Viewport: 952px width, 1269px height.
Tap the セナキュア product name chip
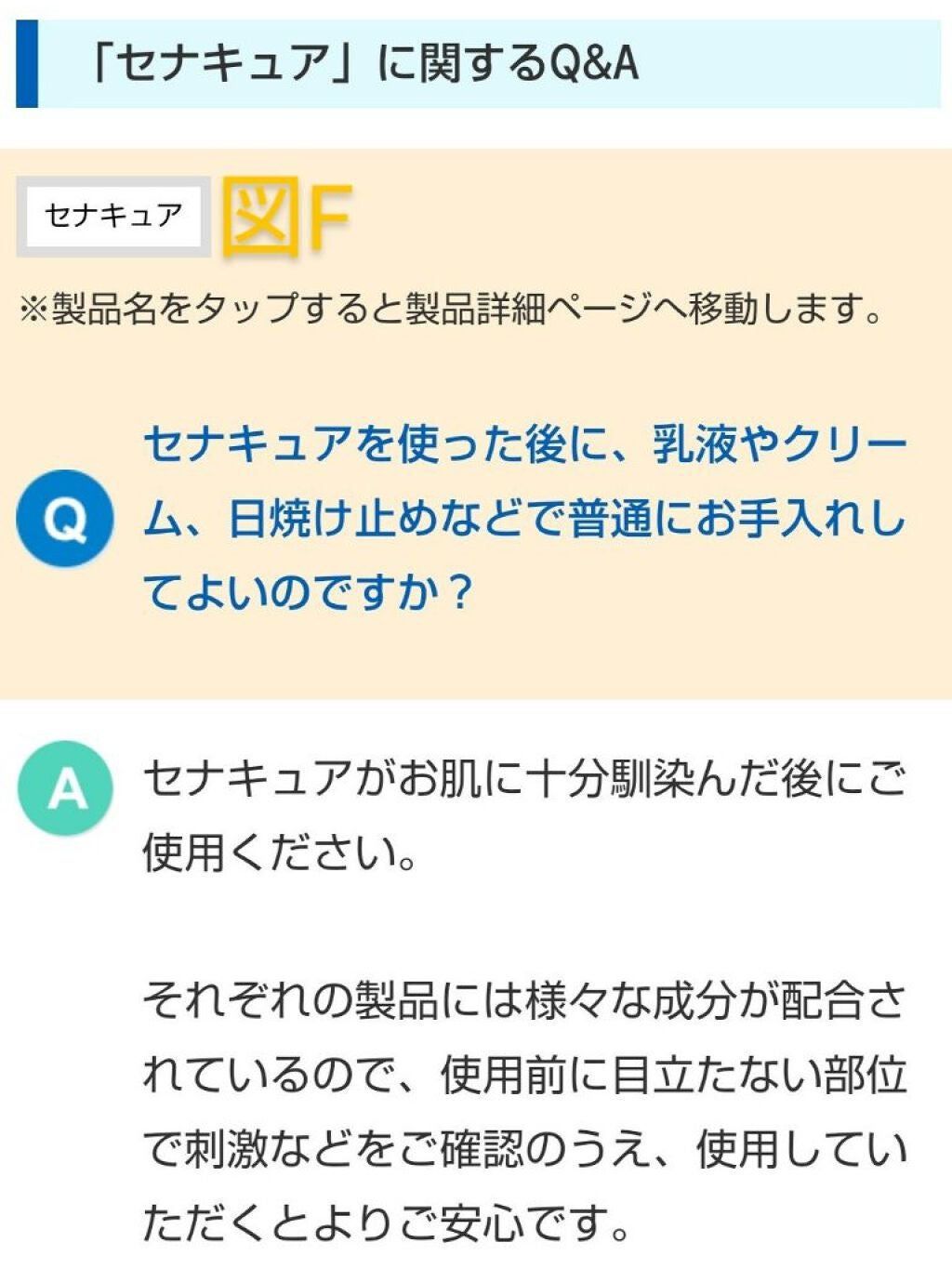(113, 217)
